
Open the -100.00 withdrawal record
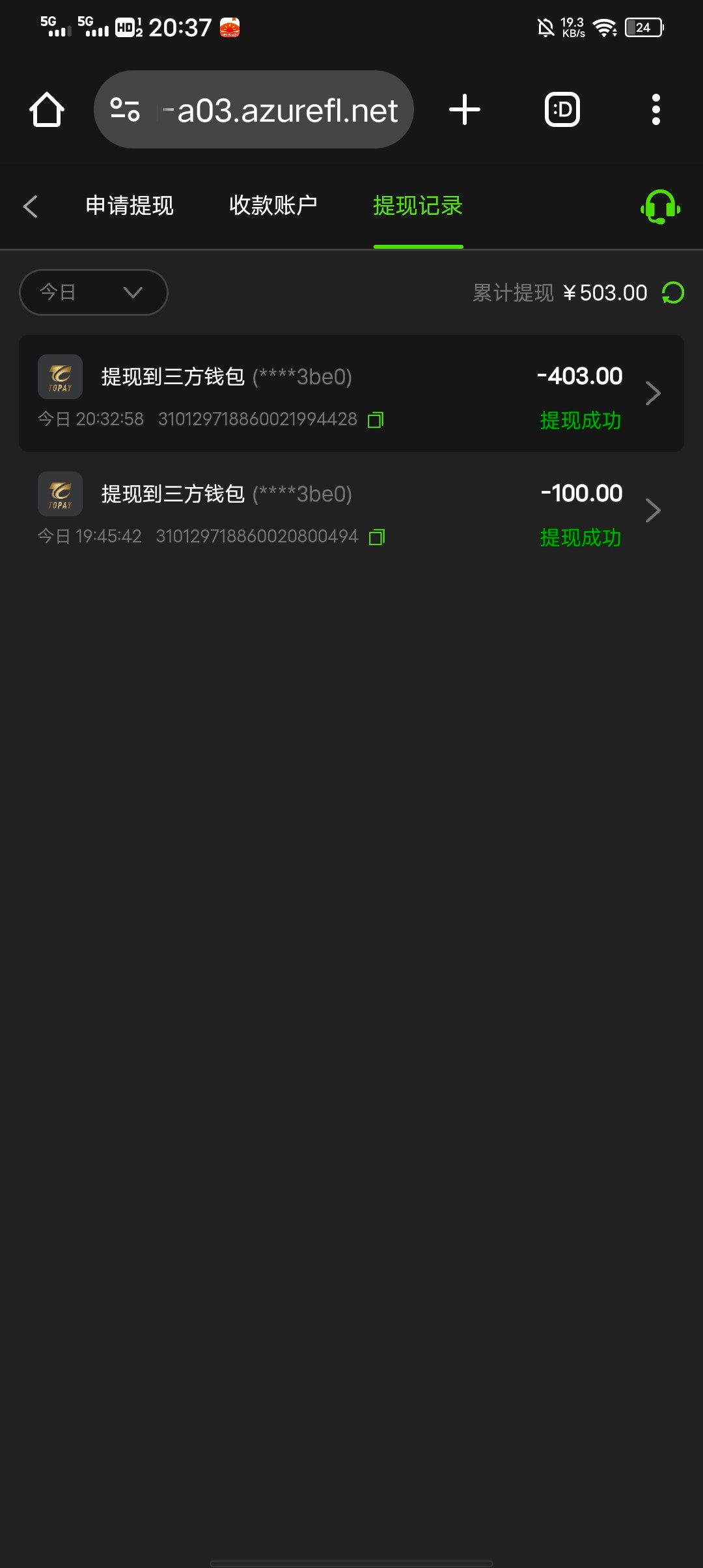click(351, 511)
